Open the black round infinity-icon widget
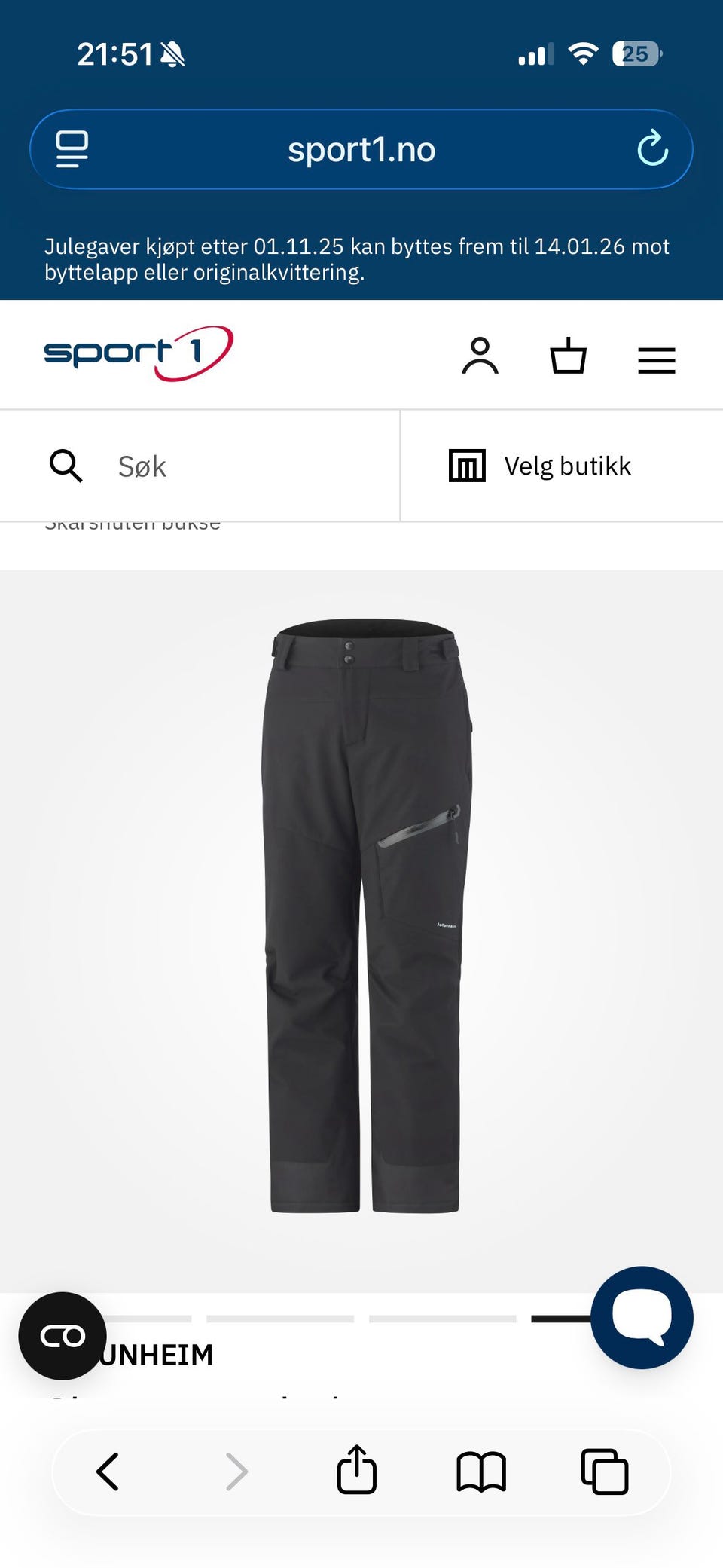723x1568 pixels. (x=63, y=1336)
